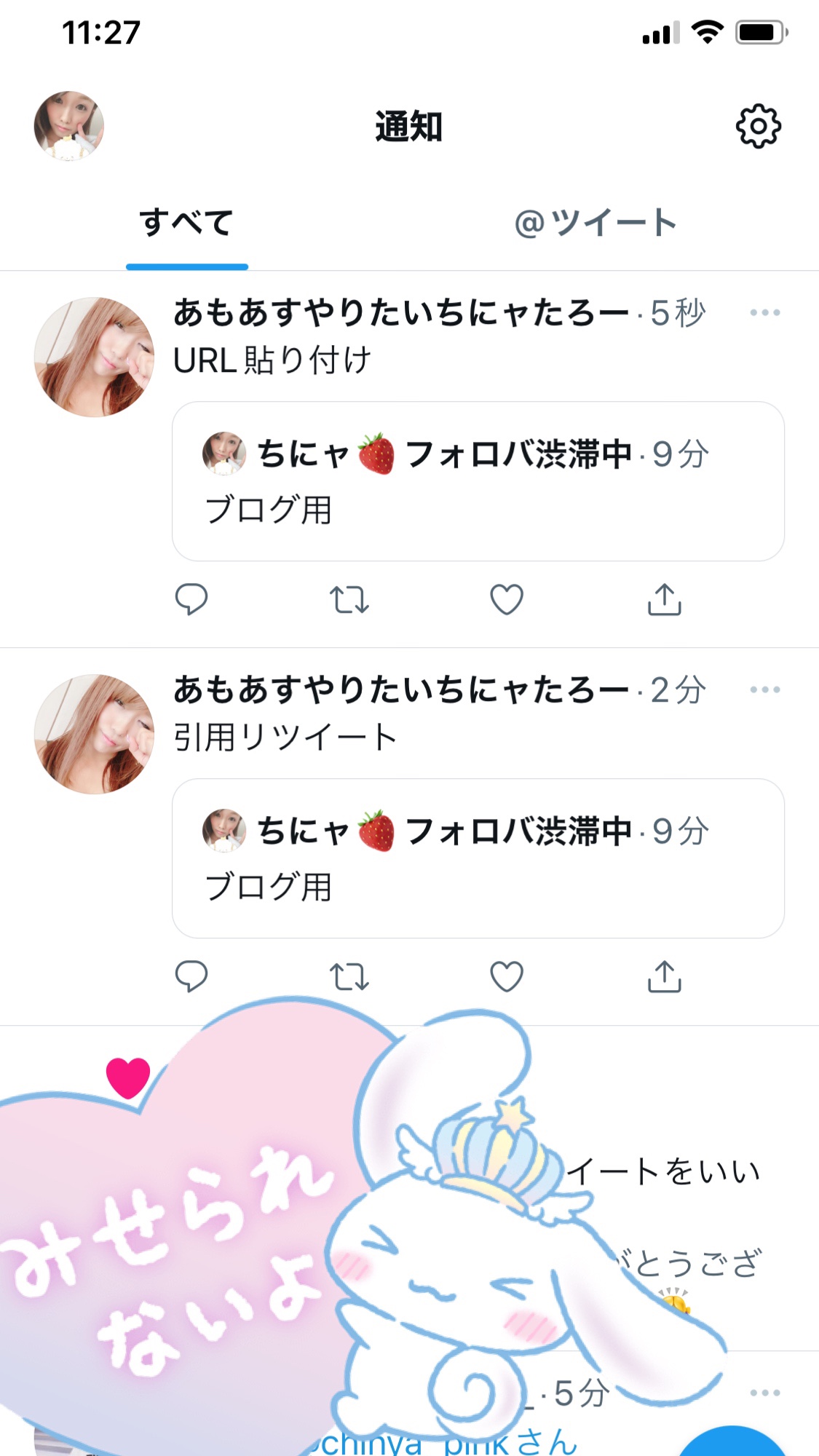
Task: Open quoted ブログ用 card under URL貼り付け
Action: (x=478, y=481)
